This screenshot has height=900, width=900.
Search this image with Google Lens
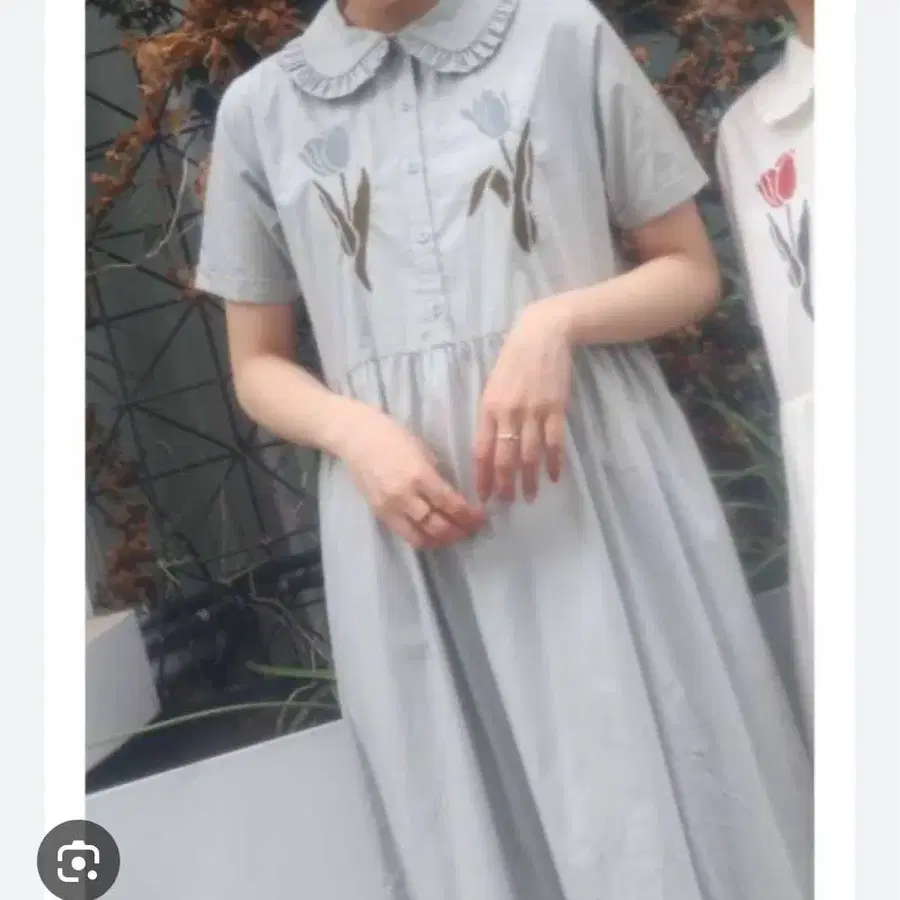79,861
